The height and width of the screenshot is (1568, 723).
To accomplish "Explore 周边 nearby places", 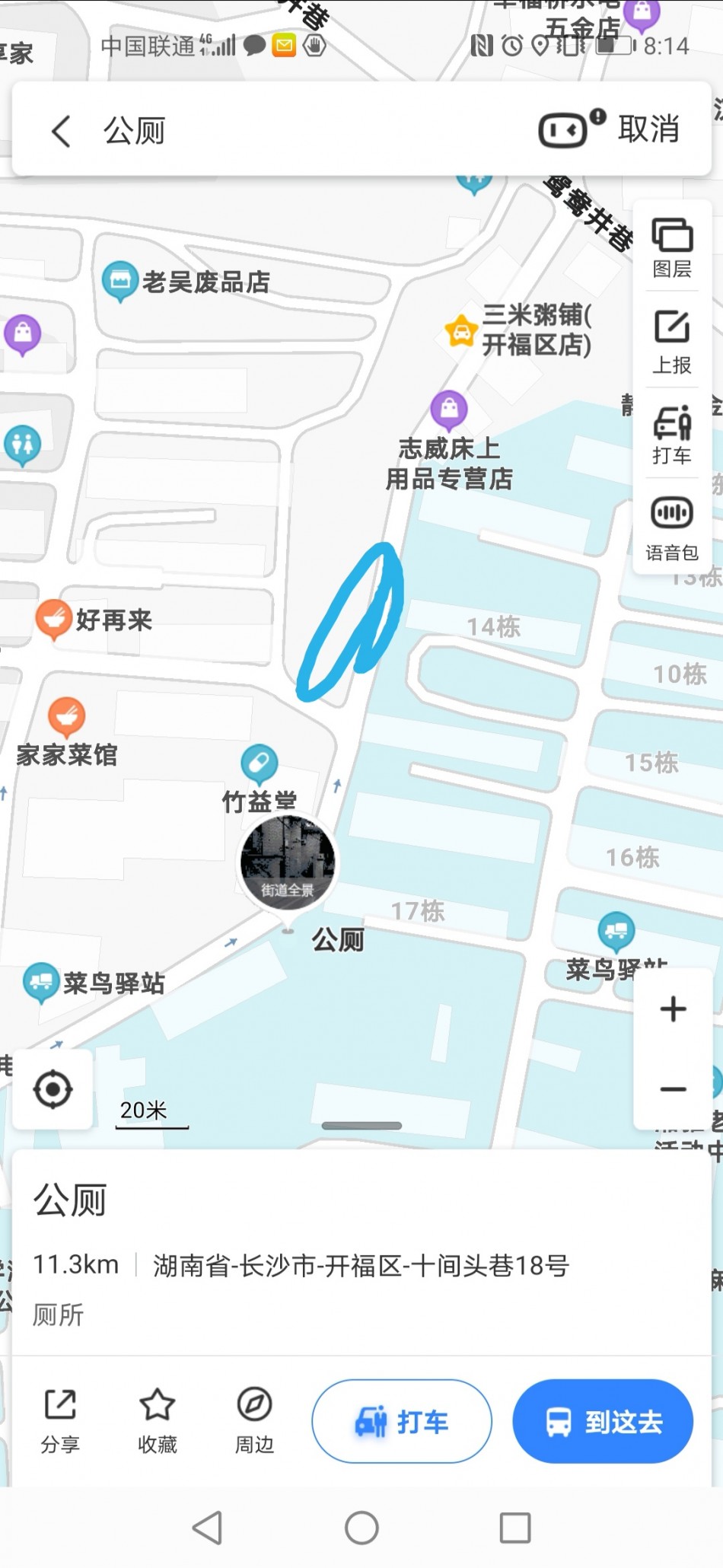I will (x=254, y=1420).
